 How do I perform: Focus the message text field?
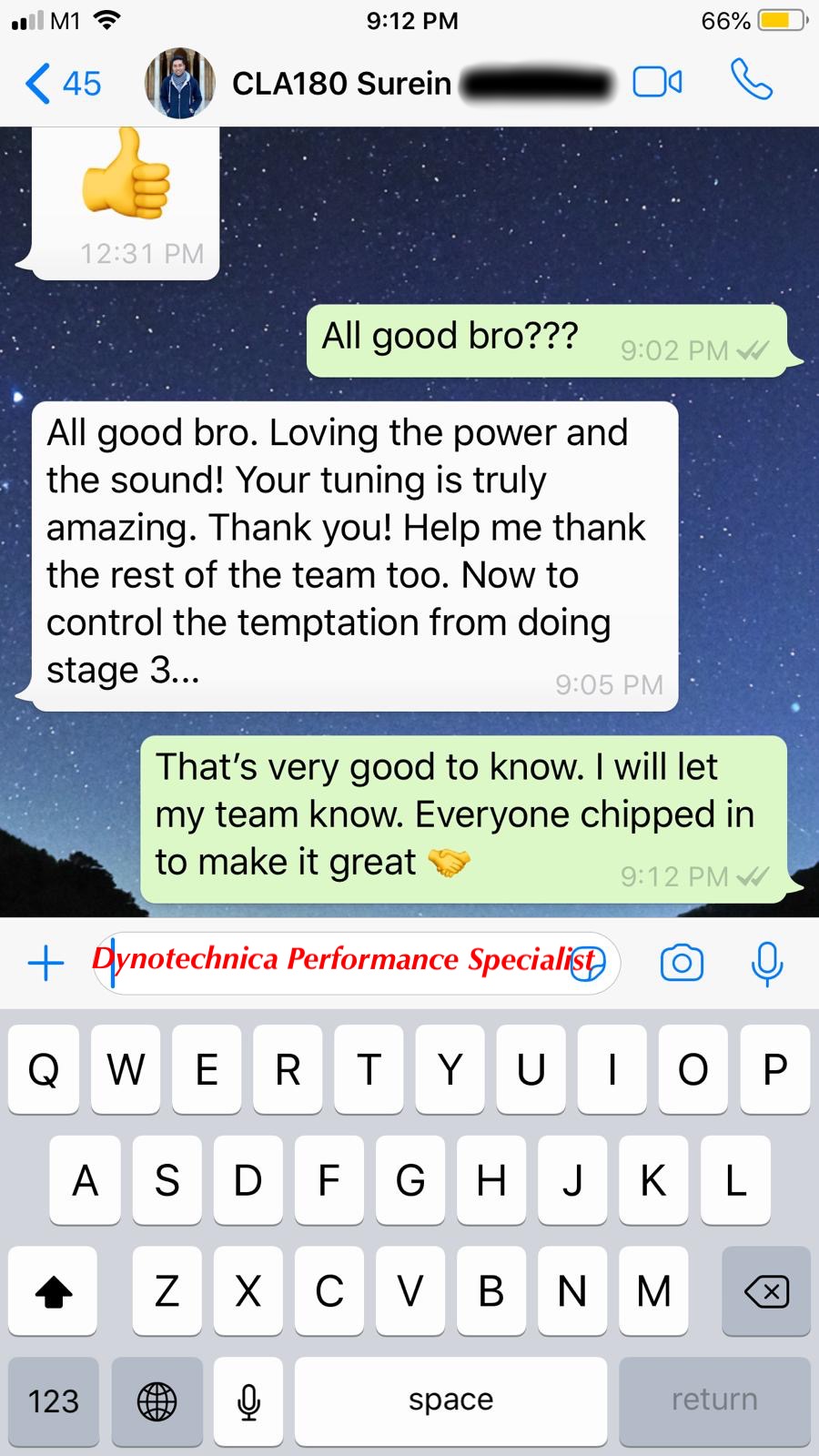pos(337,963)
